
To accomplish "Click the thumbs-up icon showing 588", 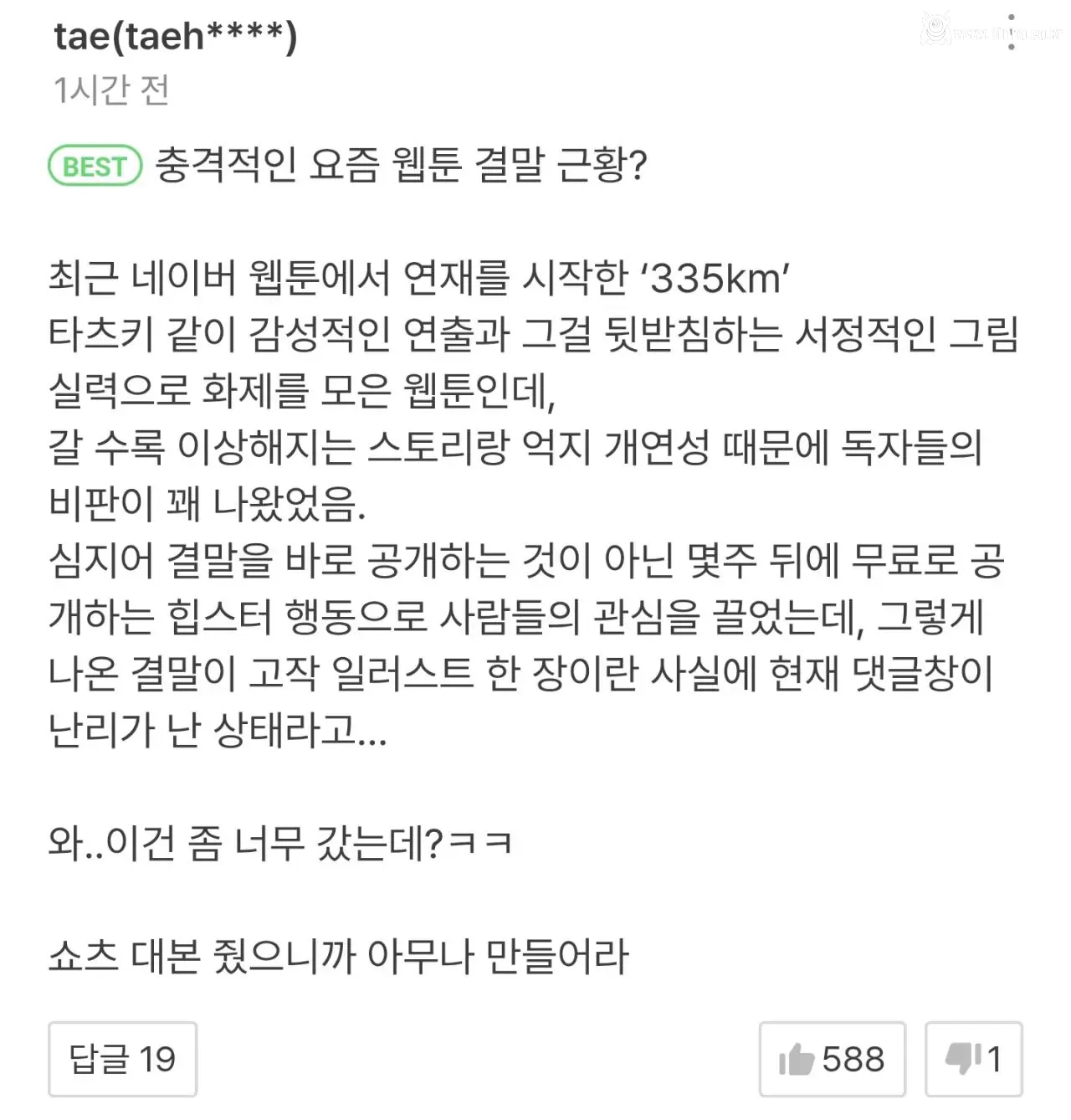I will click(798, 1058).
